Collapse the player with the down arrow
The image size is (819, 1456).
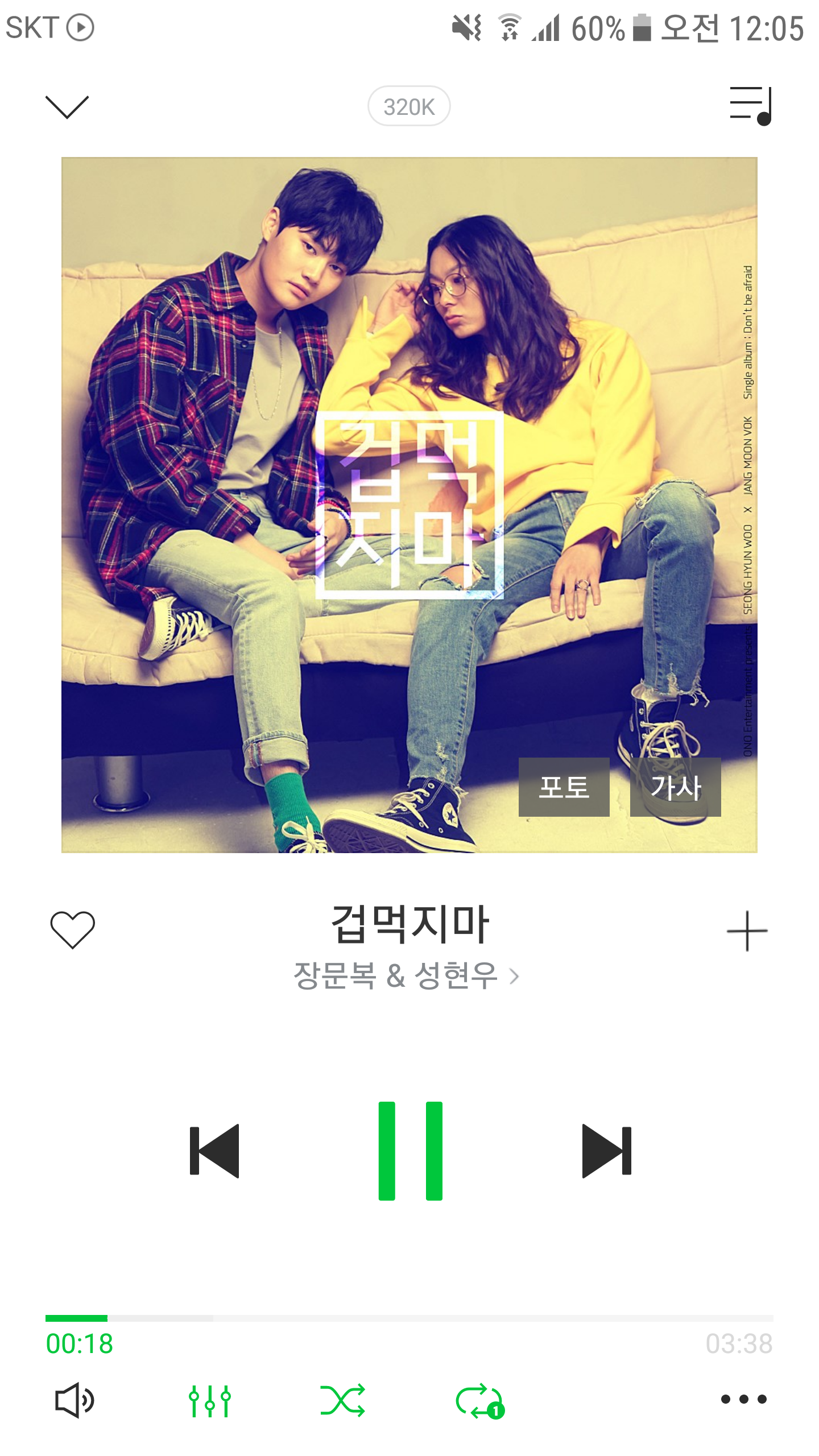pos(67,106)
